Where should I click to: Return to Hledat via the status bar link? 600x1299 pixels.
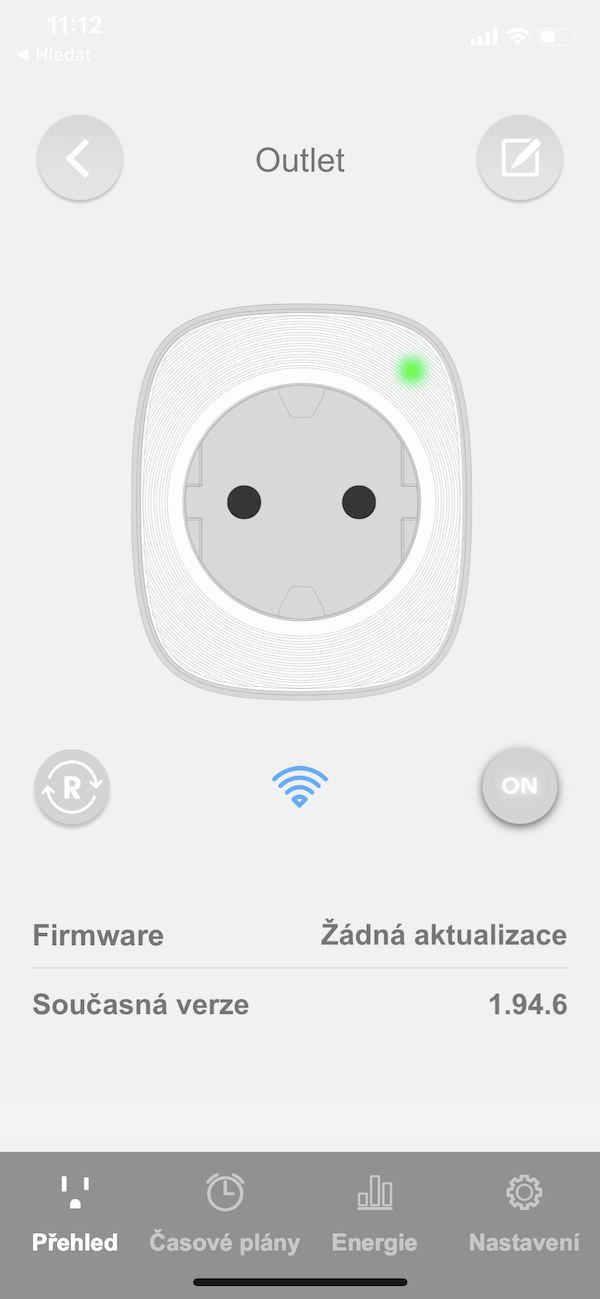pyautogui.click(x=55, y=55)
